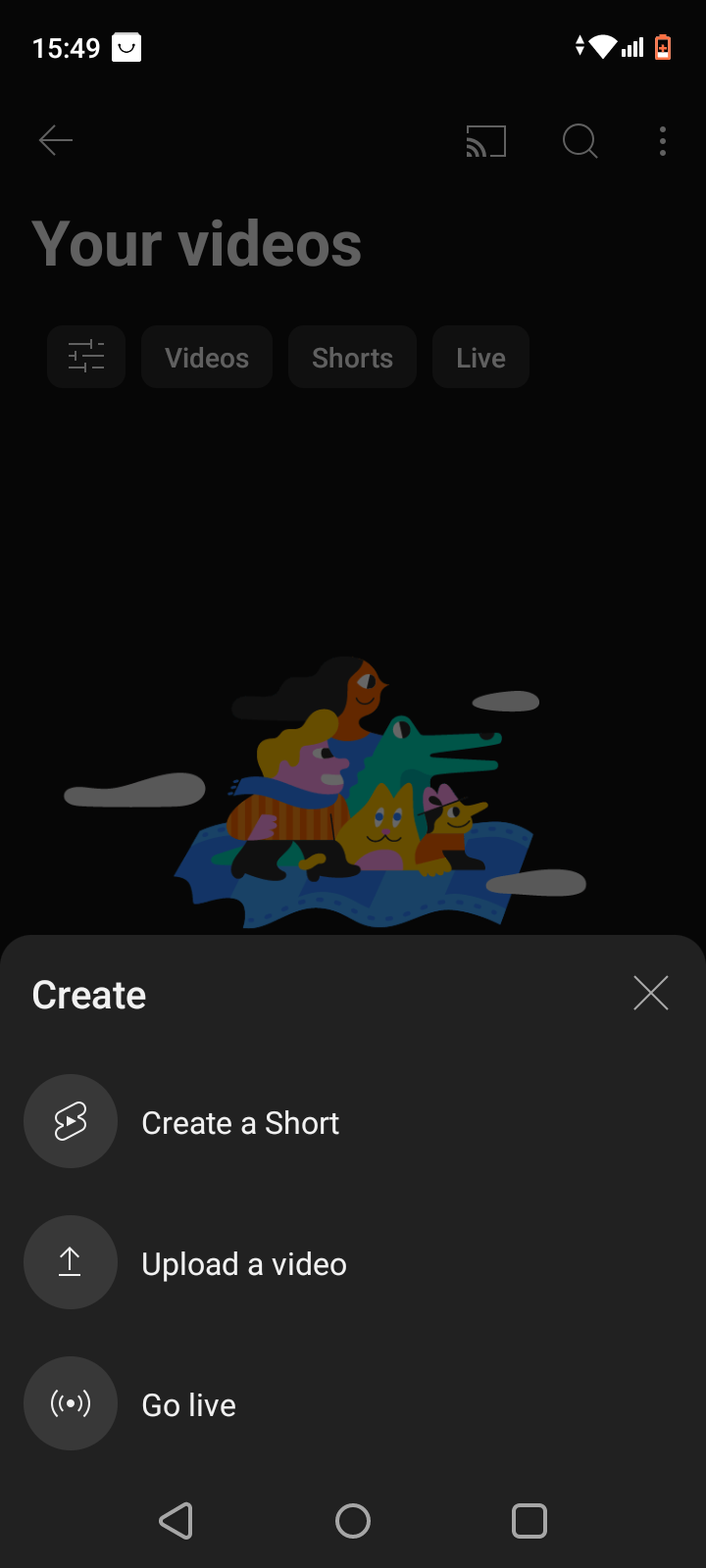Start a live stream with Go live
706x1568 pixels.
pos(188,1404)
